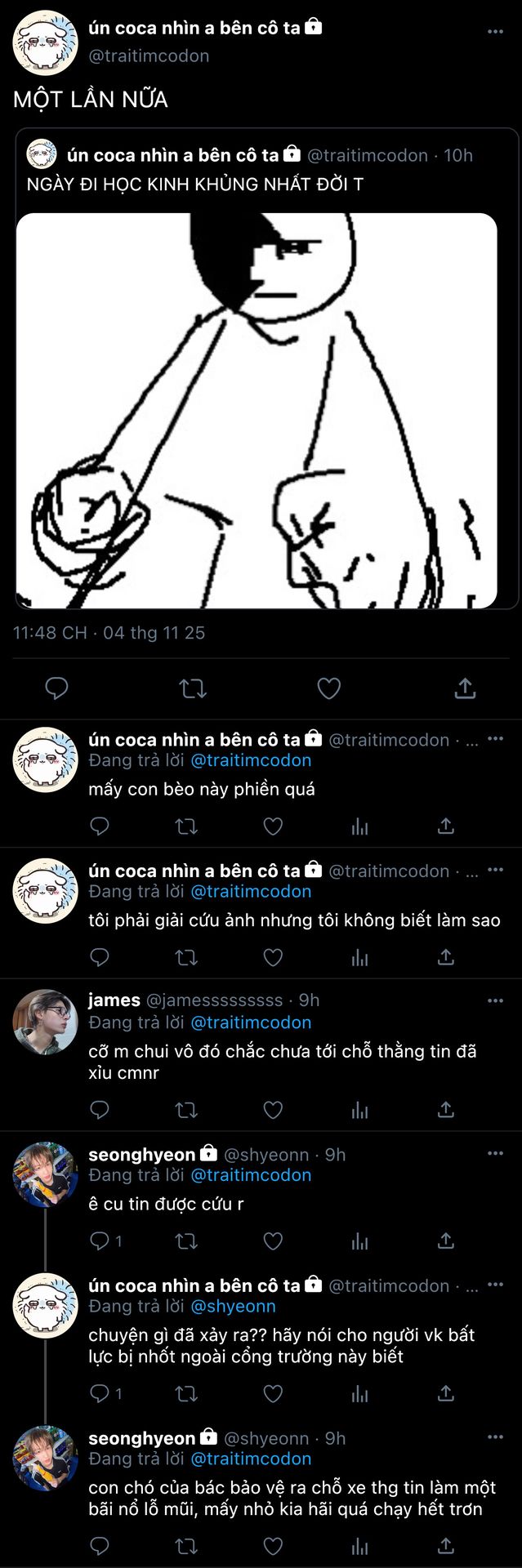Image resolution: width=522 pixels, height=1568 pixels.
Task: Reply to the 'con chó của bác bảo vệ' tweet
Action: tap(100, 1546)
